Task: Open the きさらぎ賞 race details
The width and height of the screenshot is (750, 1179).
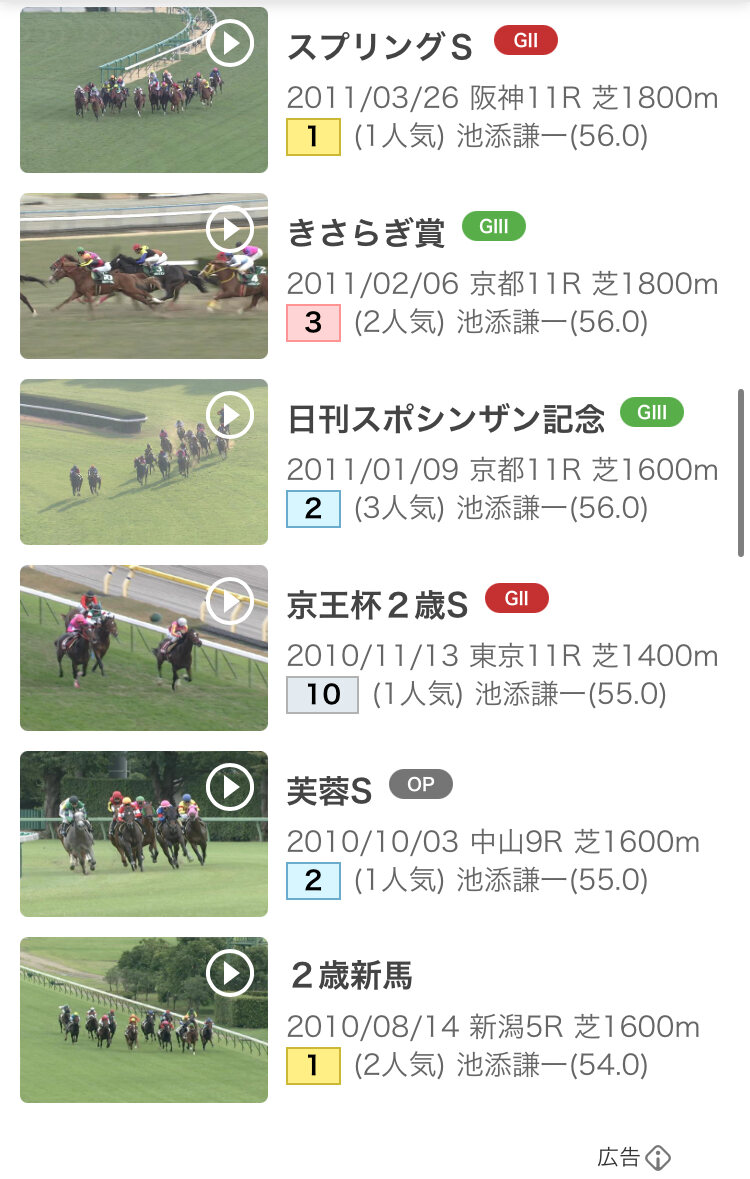Action: (366, 233)
